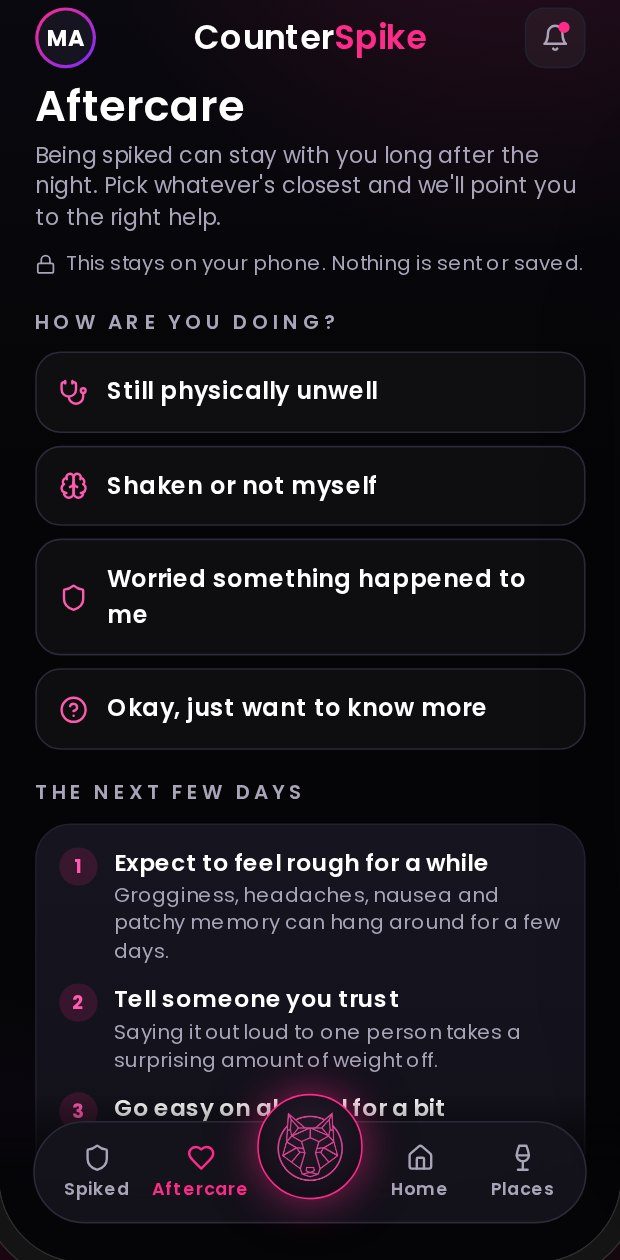The height and width of the screenshot is (1260, 620).
Task: Tap the center wolf emblem button
Action: click(310, 1147)
